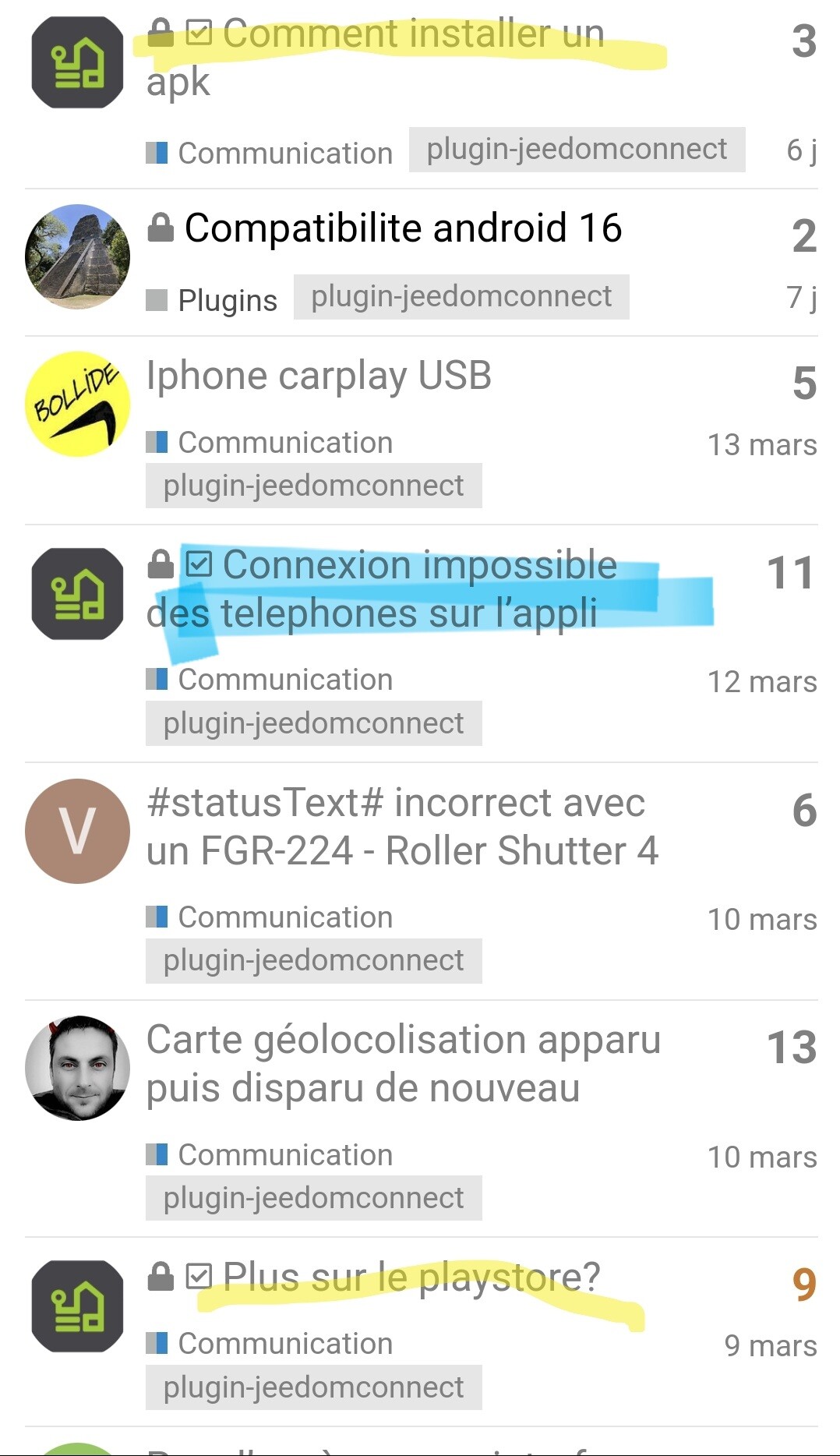
Task: Tap the 9 replies count on 'Plus sur le playstore?'
Action: pos(803,1285)
